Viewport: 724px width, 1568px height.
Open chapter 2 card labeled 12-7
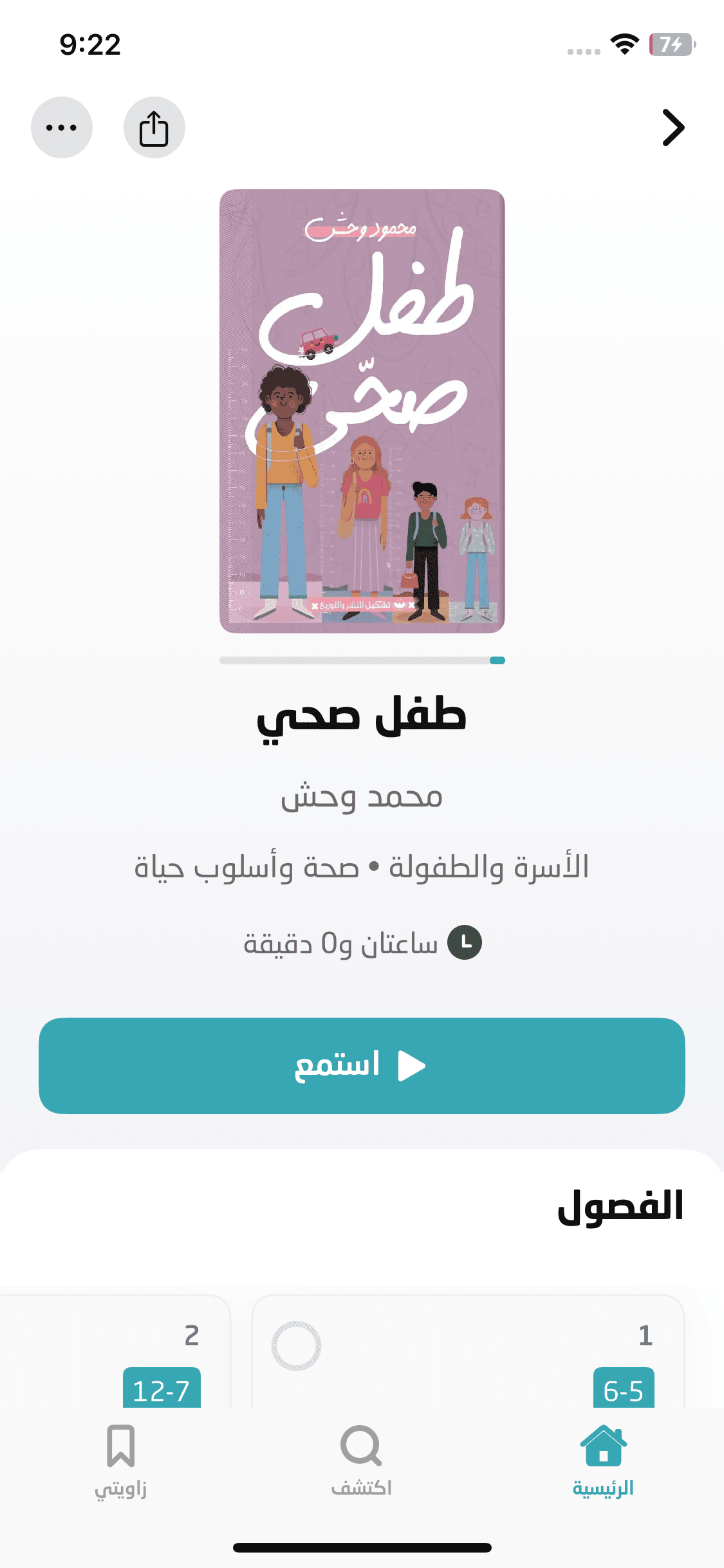[x=116, y=1352]
